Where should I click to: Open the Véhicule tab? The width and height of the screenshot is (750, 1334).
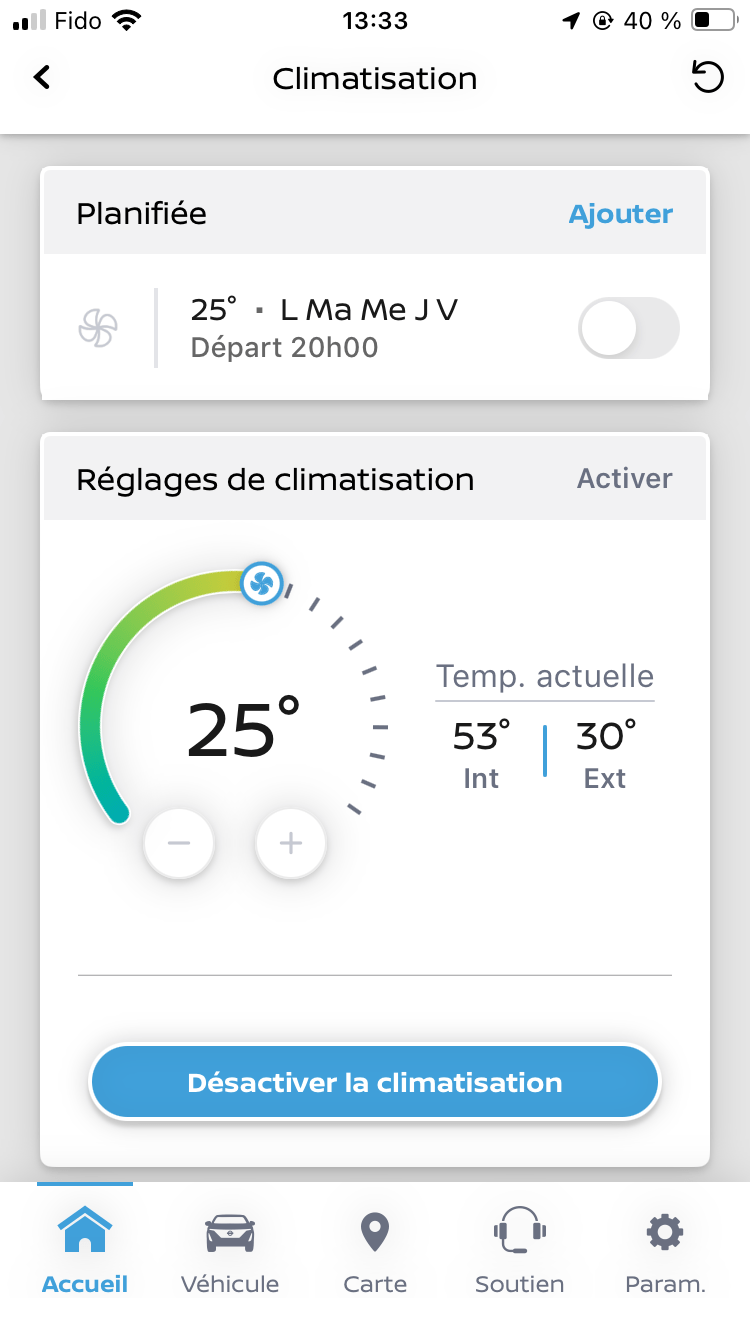tap(230, 1250)
